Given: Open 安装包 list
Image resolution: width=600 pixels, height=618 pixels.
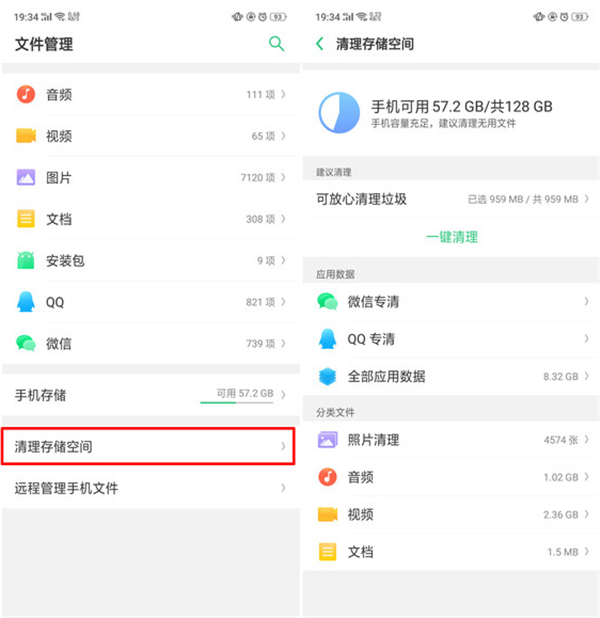Looking at the screenshot, I should tap(150, 260).
